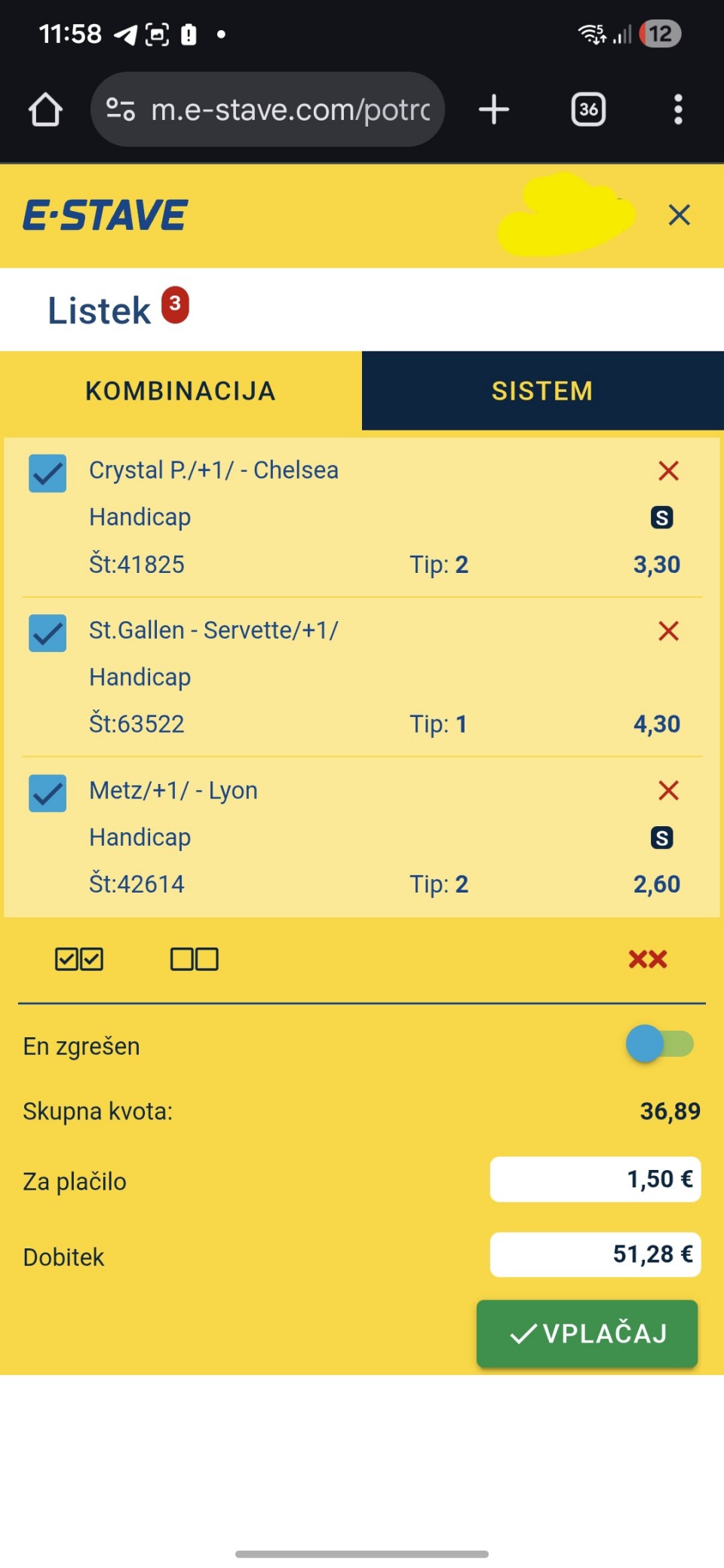724x1568 pixels.
Task: Close the Listek betting slip panel
Action: click(679, 216)
